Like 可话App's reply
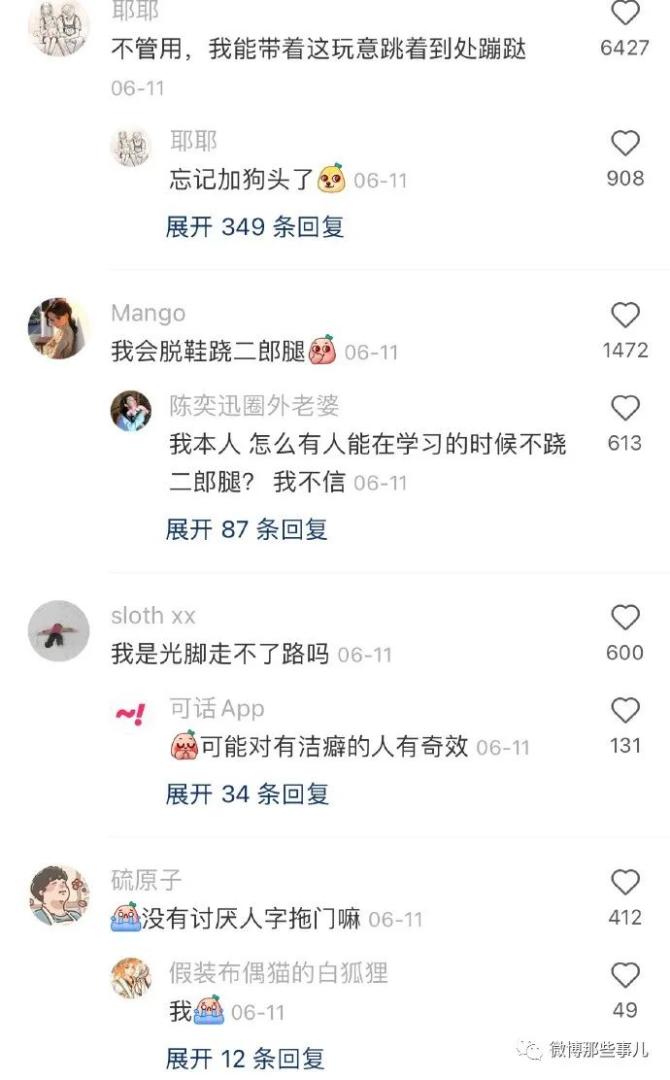 click(625, 711)
